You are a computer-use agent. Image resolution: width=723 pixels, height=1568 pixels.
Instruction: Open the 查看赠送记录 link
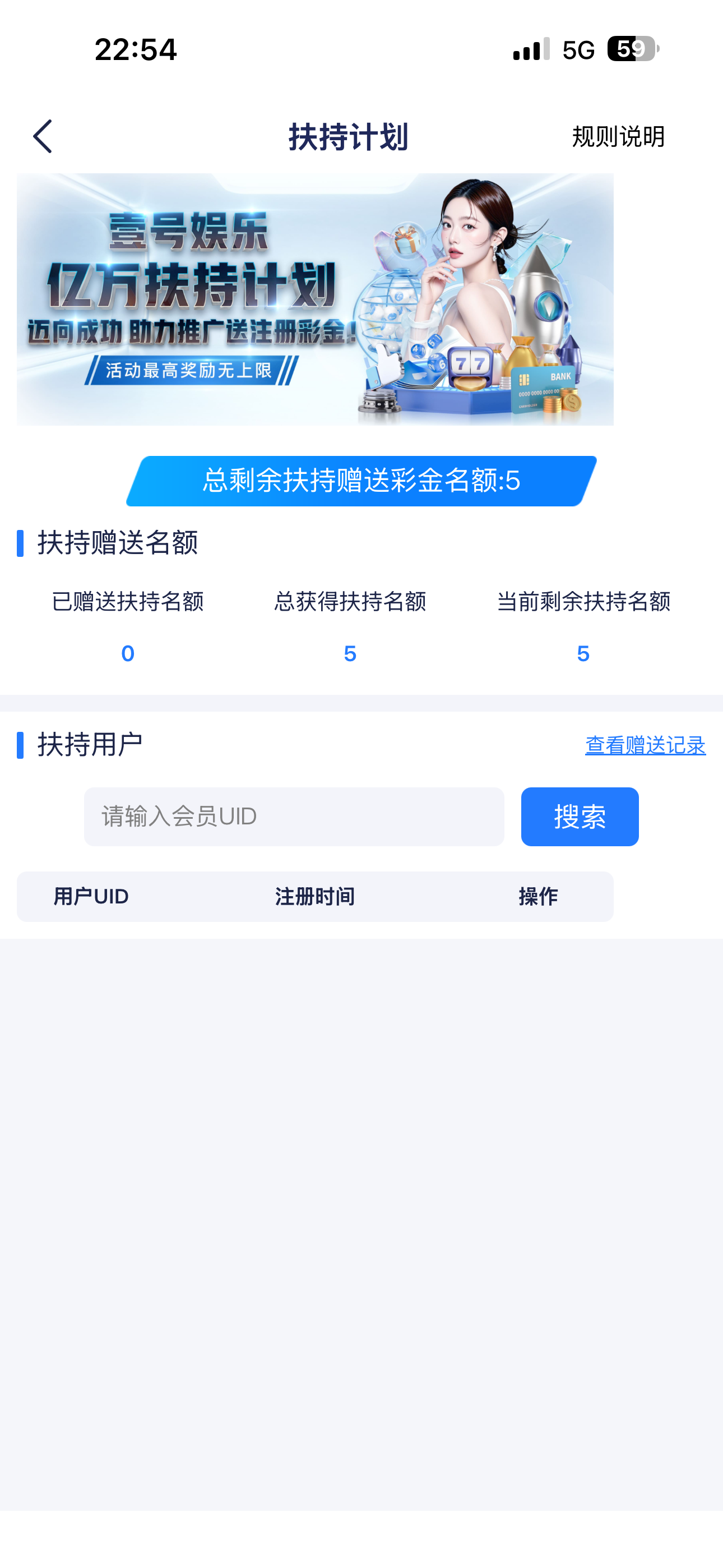tap(645, 745)
